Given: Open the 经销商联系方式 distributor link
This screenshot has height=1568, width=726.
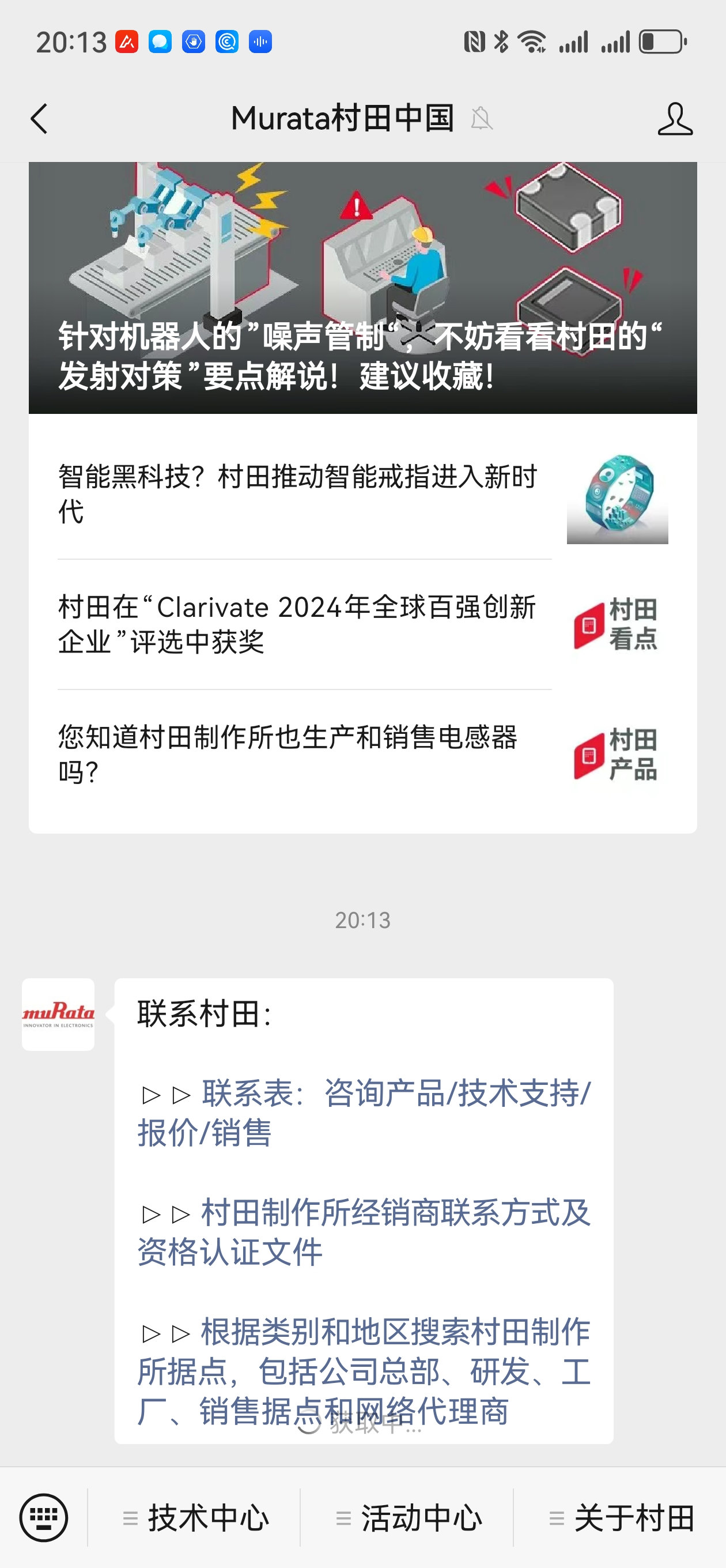Looking at the screenshot, I should [x=365, y=1232].
